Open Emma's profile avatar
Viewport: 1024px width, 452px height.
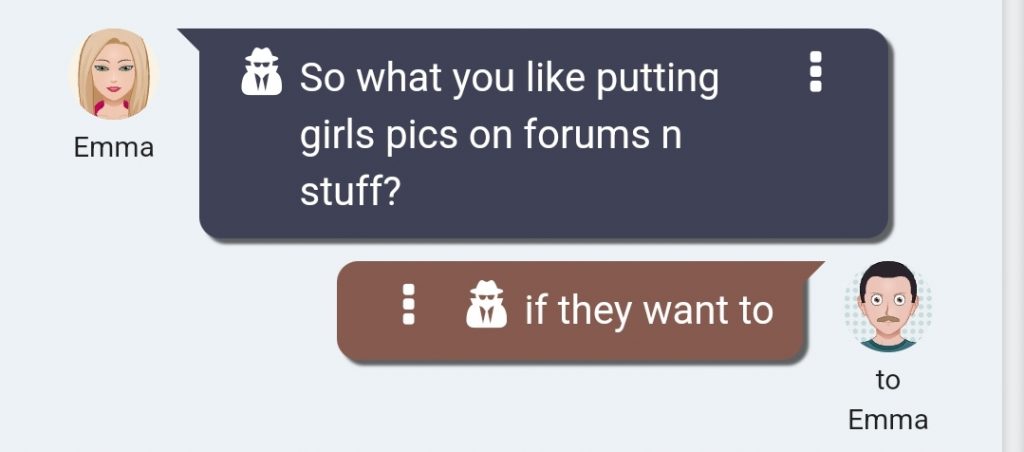[113, 75]
